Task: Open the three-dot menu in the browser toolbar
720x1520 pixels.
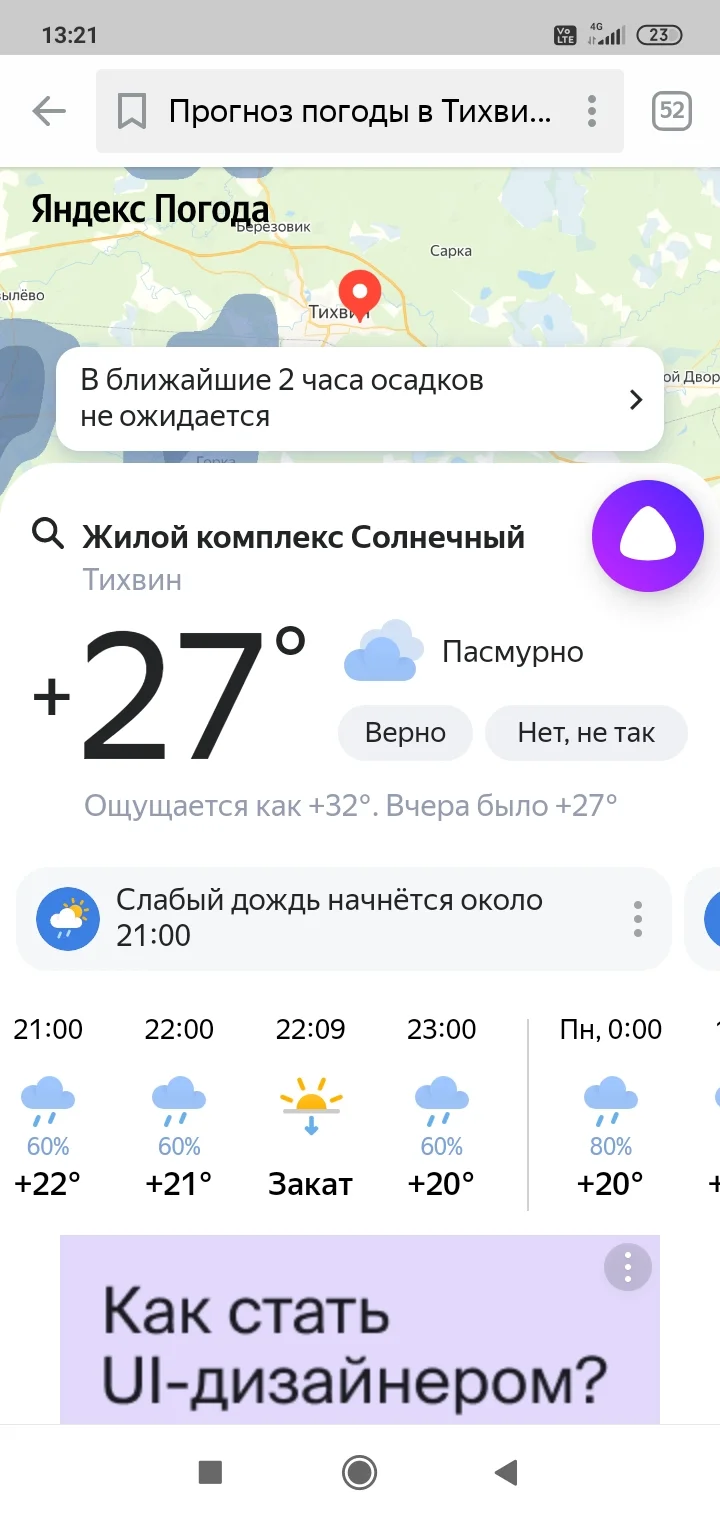Action: (591, 112)
